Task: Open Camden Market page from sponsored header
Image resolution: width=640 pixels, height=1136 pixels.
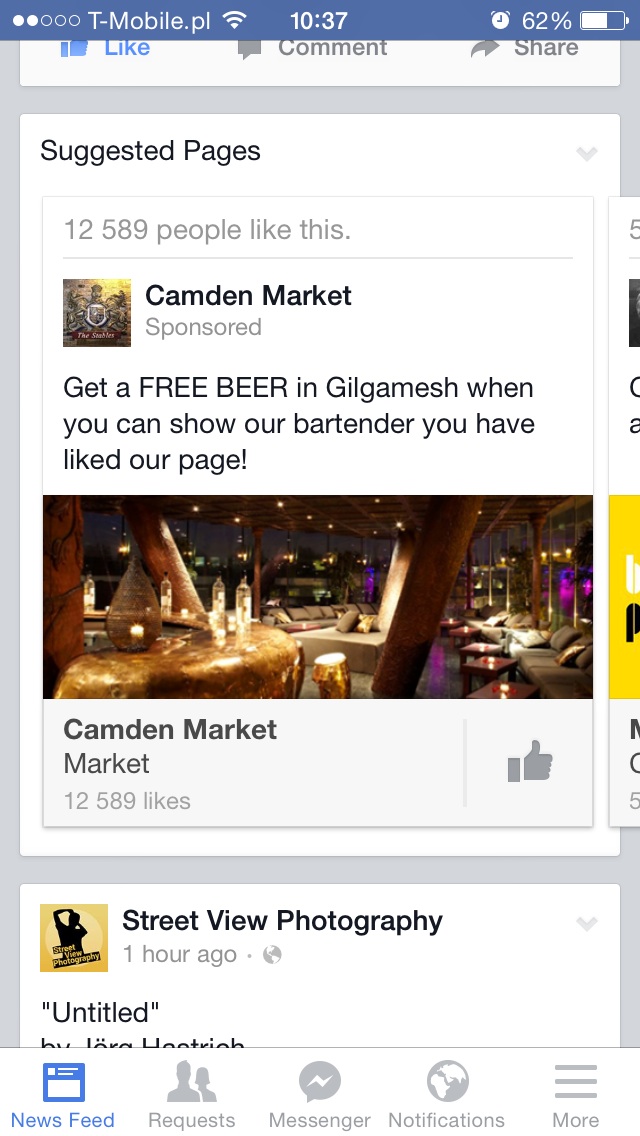Action: tap(248, 296)
